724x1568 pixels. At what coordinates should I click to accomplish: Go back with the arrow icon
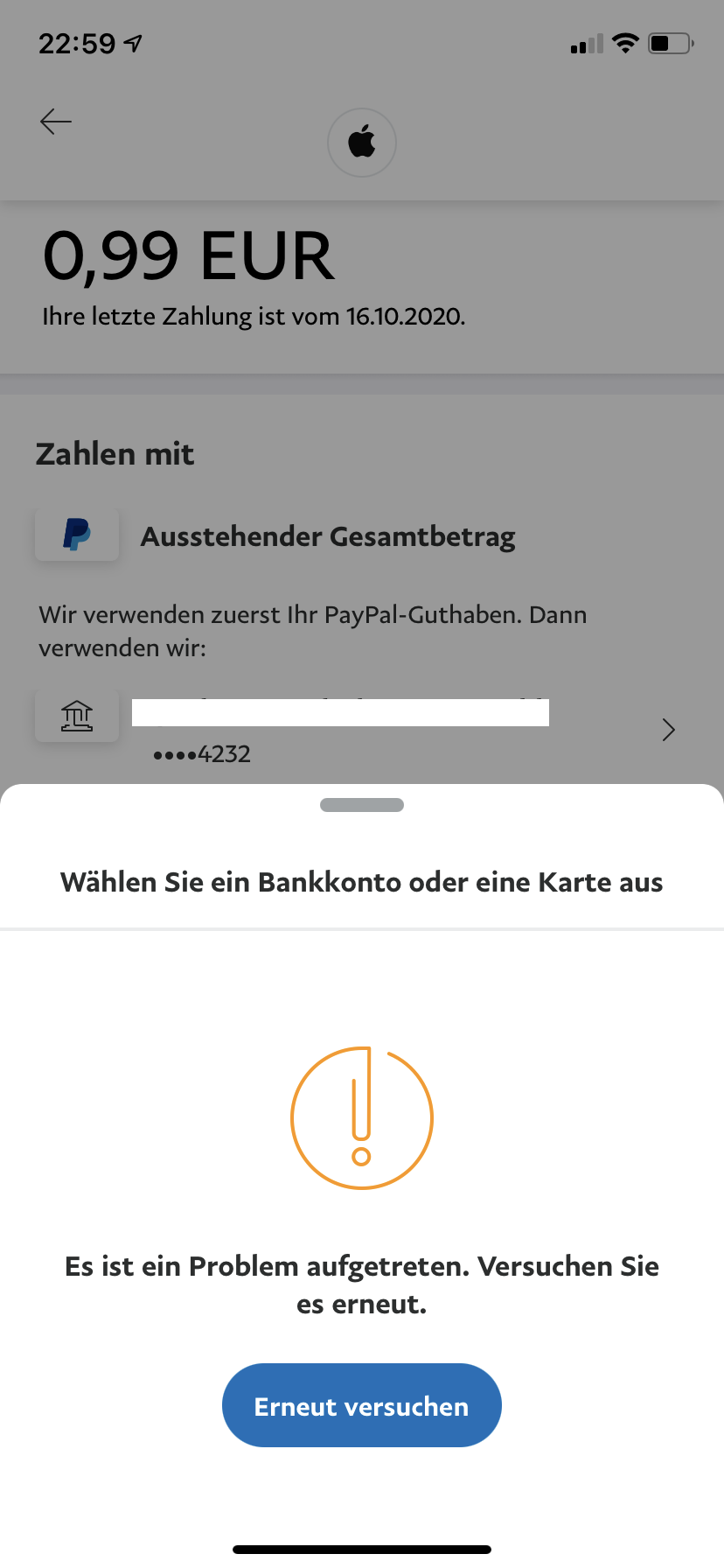[x=56, y=121]
